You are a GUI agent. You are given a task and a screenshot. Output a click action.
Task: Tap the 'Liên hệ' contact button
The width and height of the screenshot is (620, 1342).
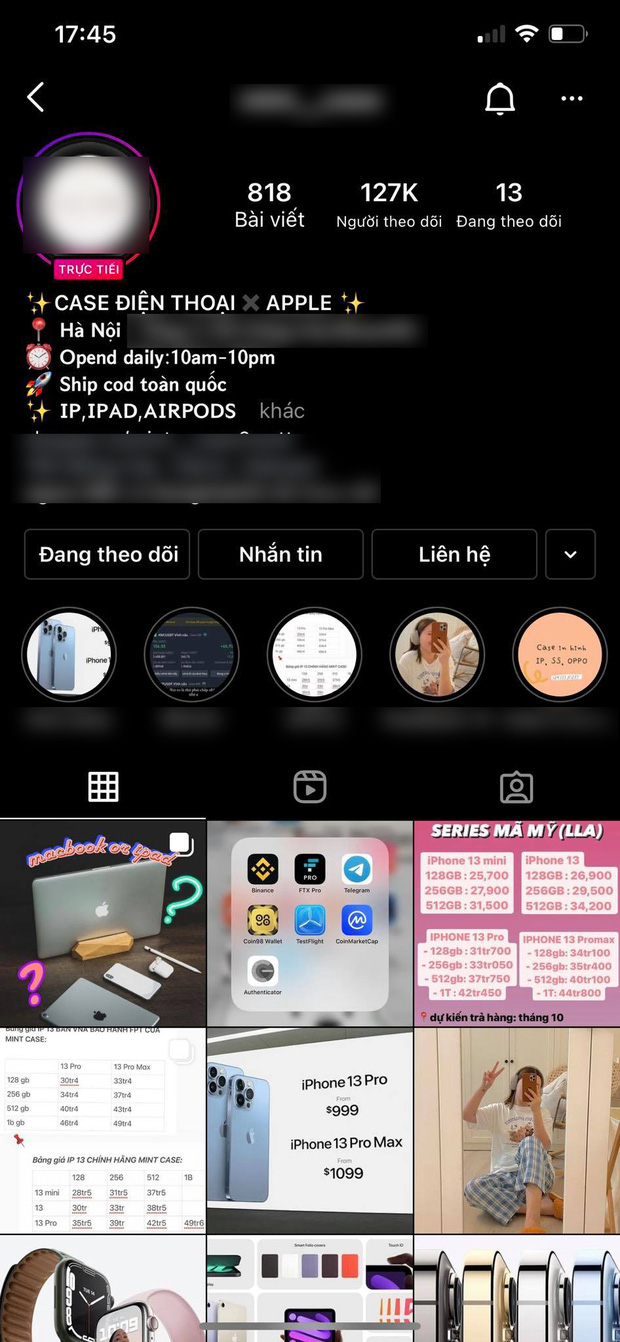pos(454,554)
